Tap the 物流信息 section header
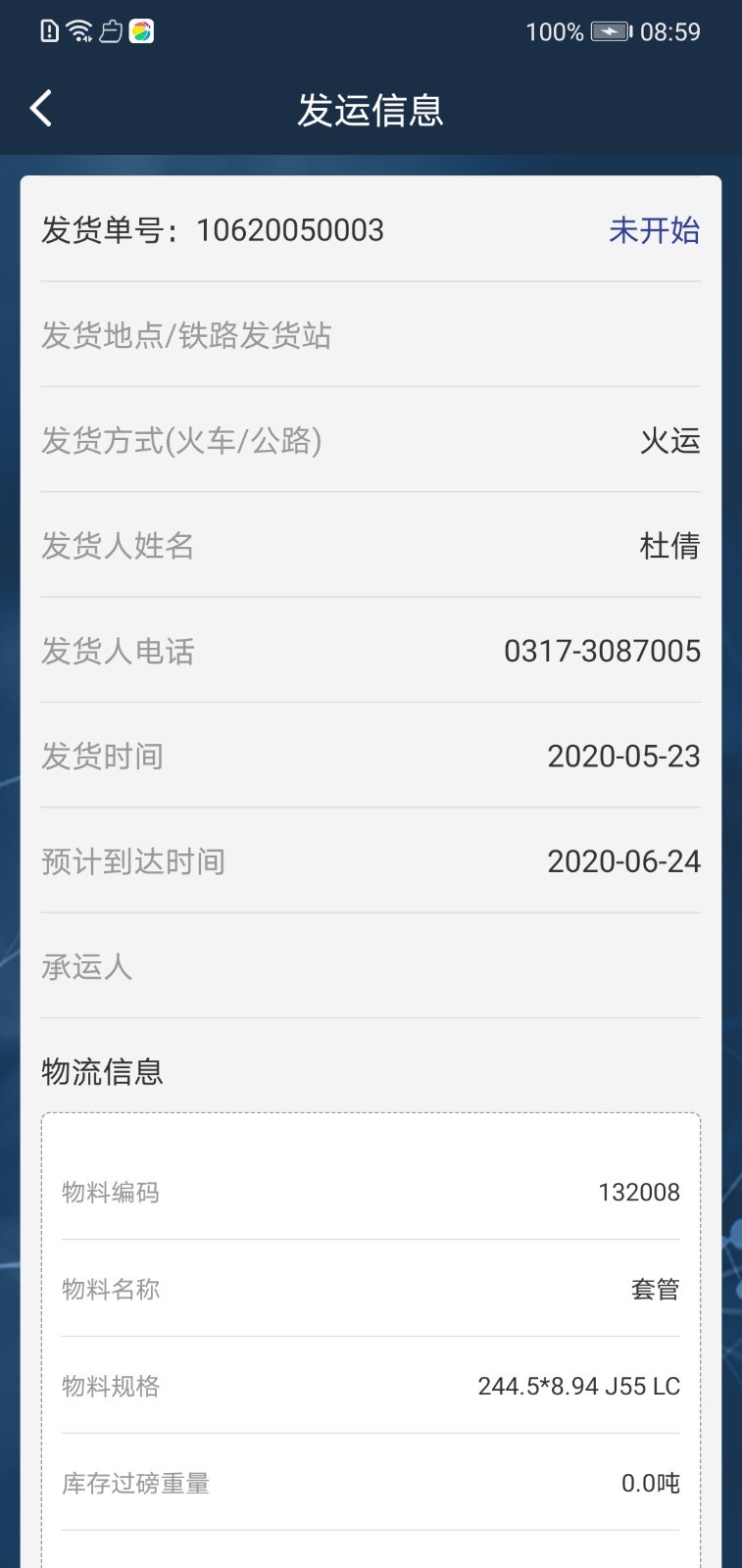Viewport: 742px width, 1568px height. [103, 1072]
